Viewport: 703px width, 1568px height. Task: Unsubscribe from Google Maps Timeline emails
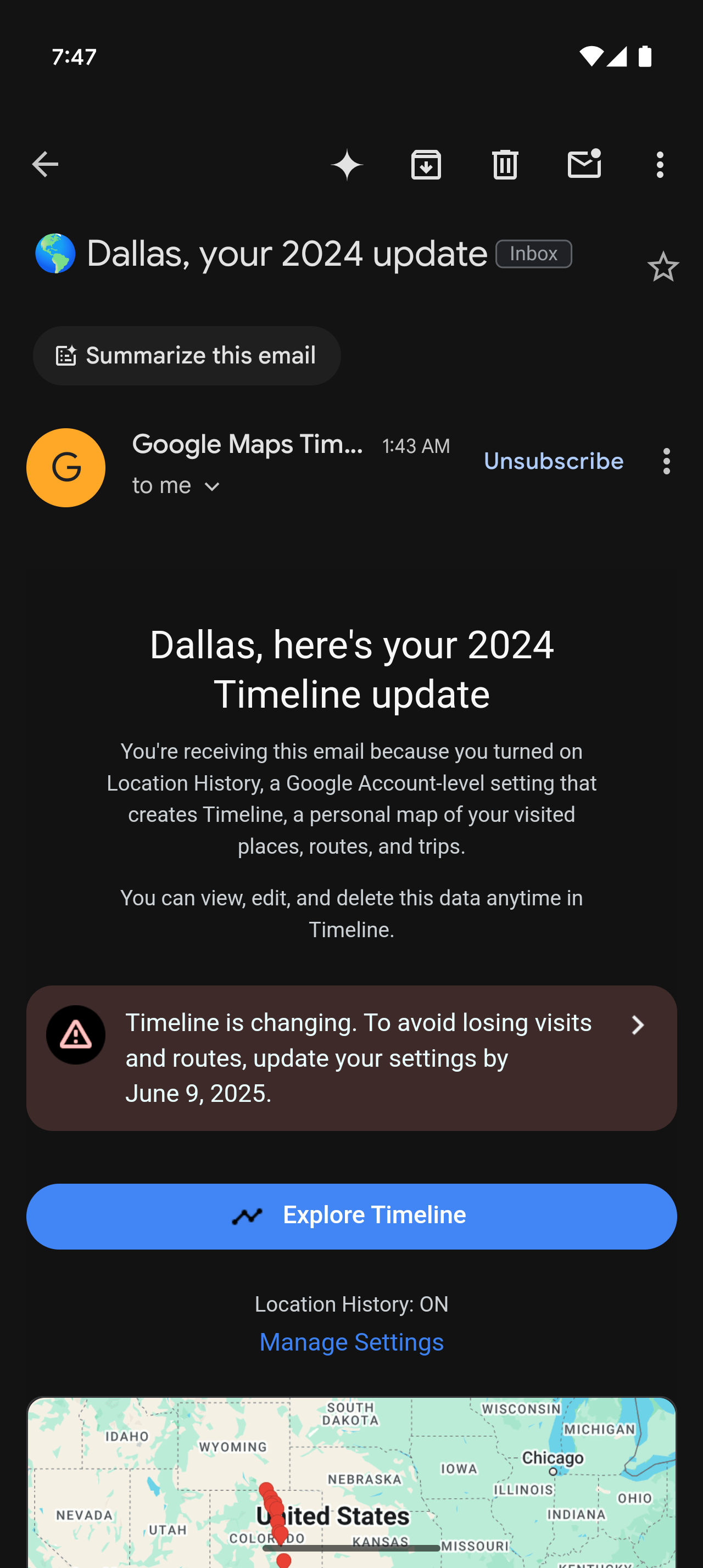(553, 461)
